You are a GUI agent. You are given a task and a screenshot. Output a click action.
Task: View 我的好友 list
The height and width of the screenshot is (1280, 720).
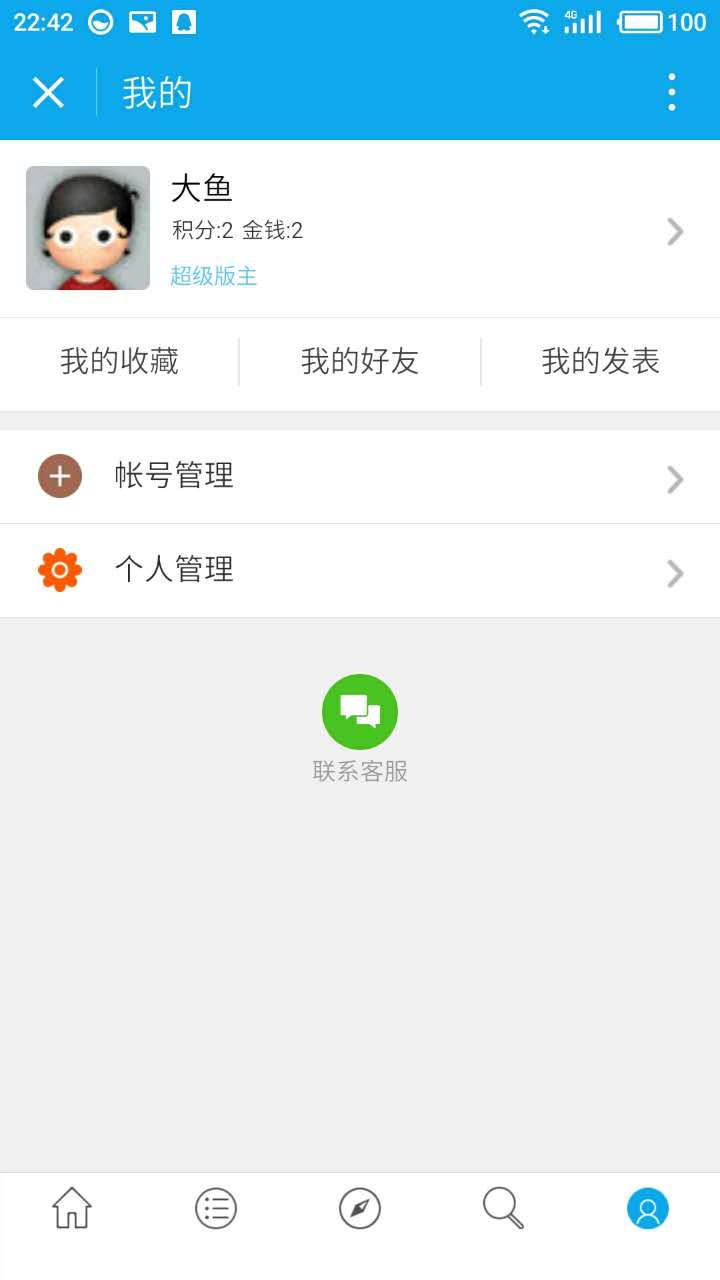click(x=360, y=362)
